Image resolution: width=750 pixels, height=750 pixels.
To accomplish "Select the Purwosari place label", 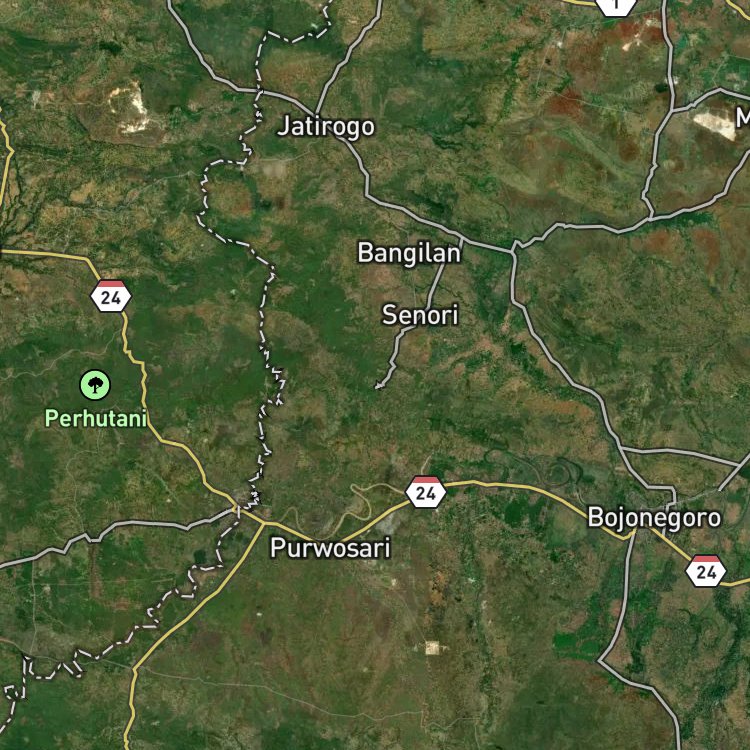I will point(330,548).
